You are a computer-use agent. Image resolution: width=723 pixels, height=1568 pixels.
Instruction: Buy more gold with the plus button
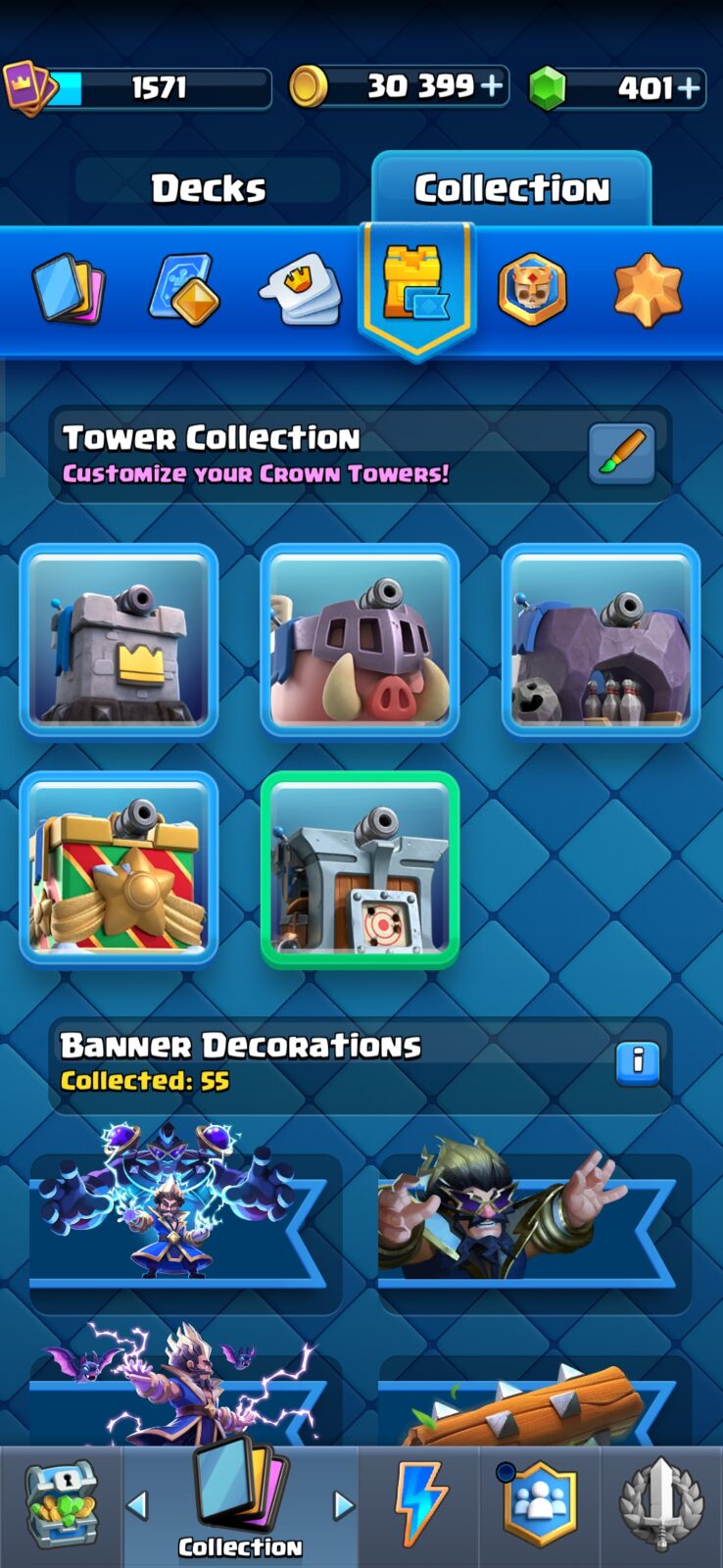click(493, 86)
